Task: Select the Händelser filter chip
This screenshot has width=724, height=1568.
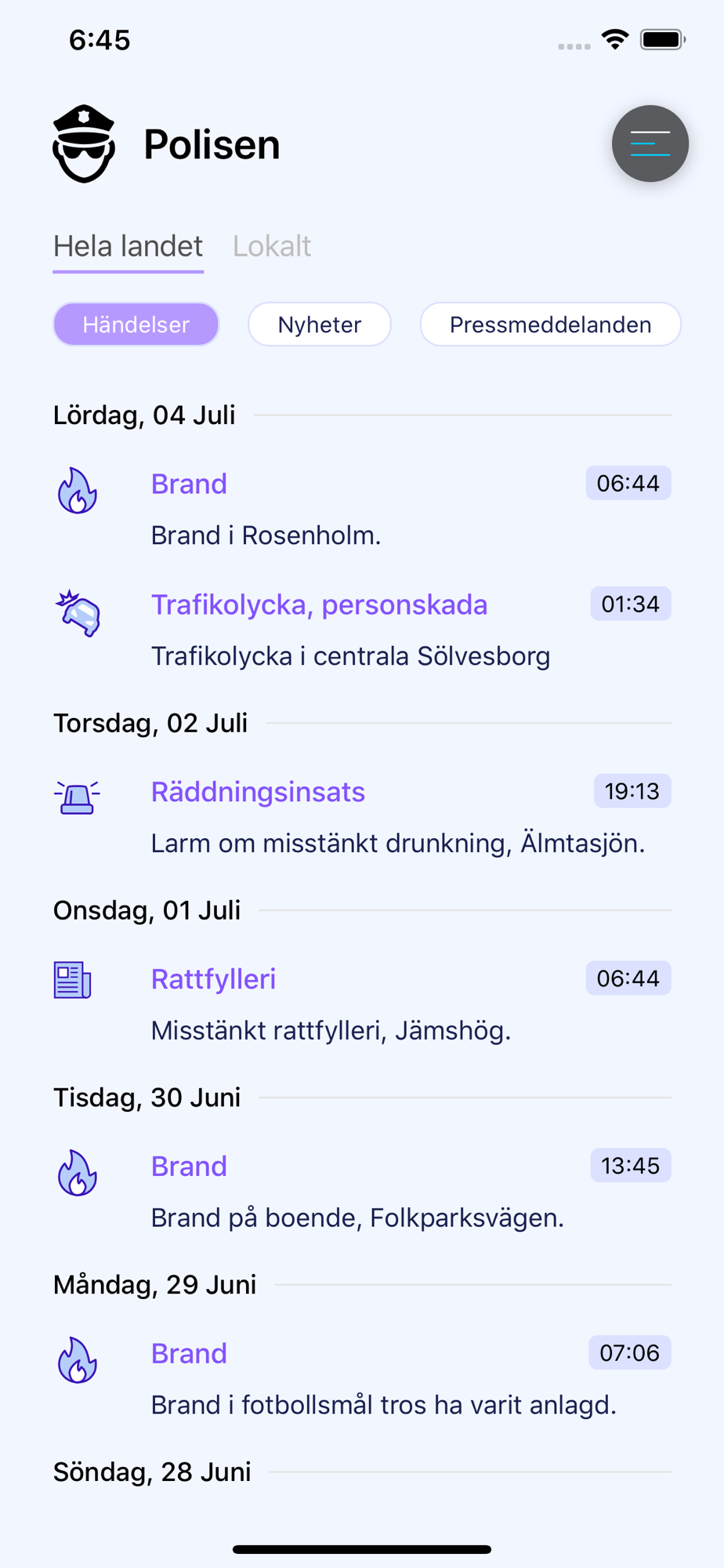Action: [136, 325]
